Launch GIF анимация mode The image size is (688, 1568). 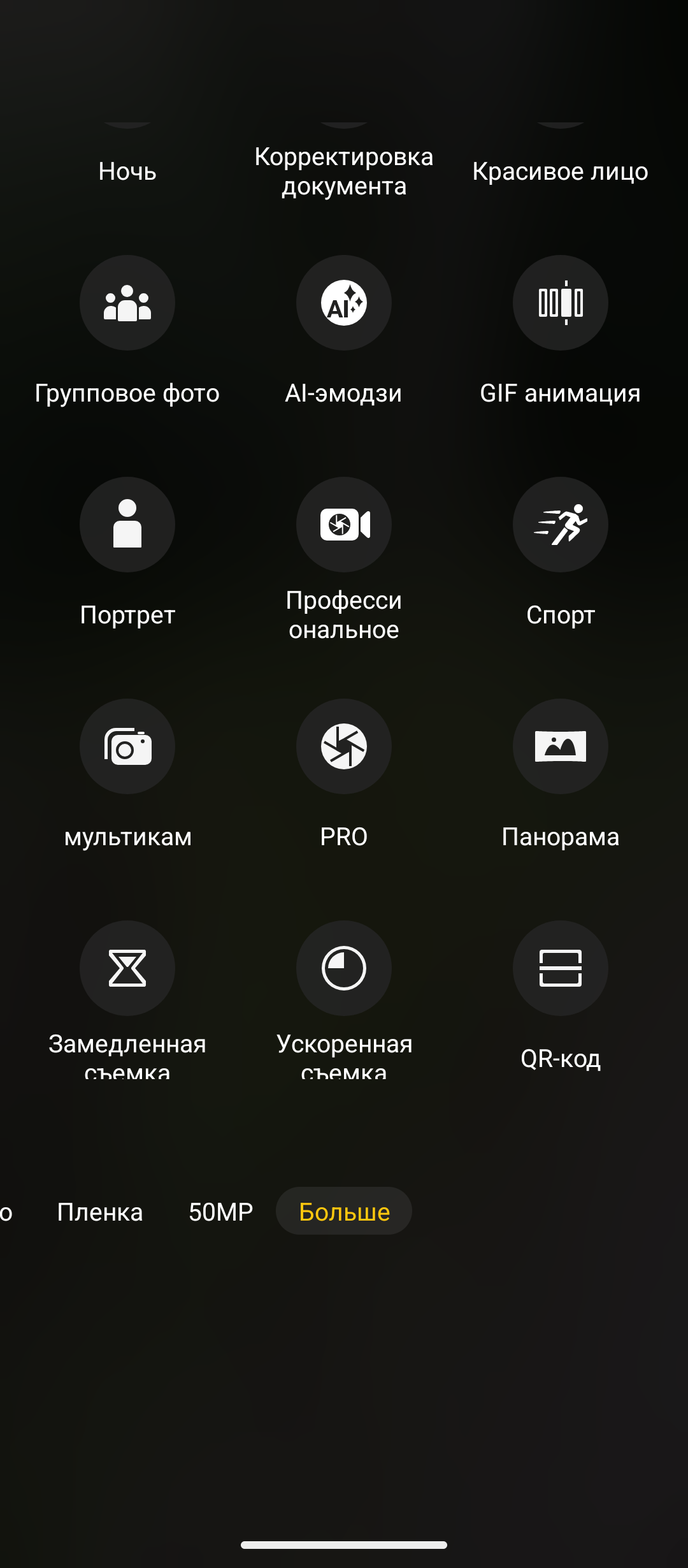tap(561, 303)
